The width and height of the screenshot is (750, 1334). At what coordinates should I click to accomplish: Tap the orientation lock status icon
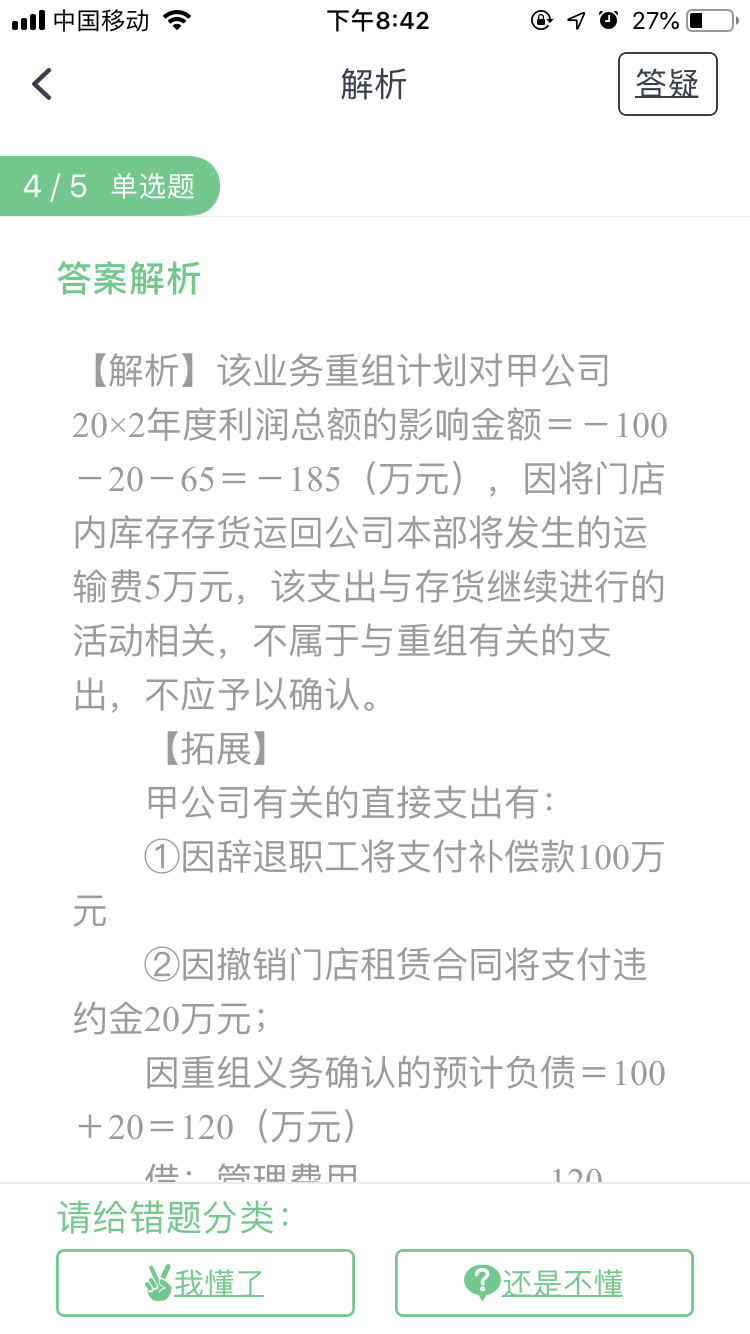540,20
